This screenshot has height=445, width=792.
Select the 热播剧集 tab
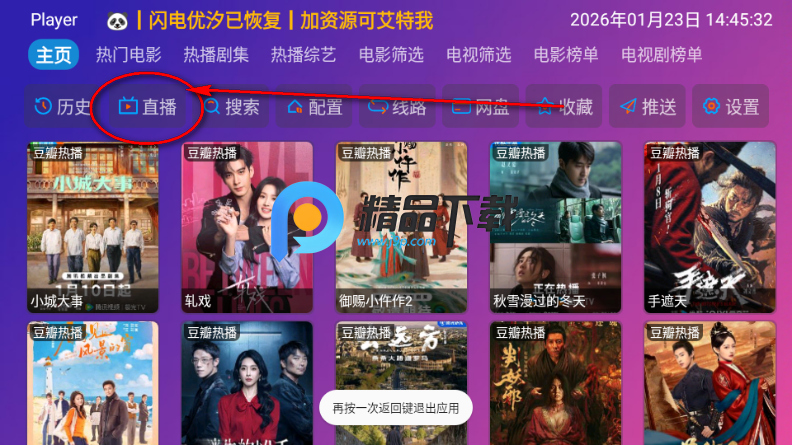(x=215, y=55)
